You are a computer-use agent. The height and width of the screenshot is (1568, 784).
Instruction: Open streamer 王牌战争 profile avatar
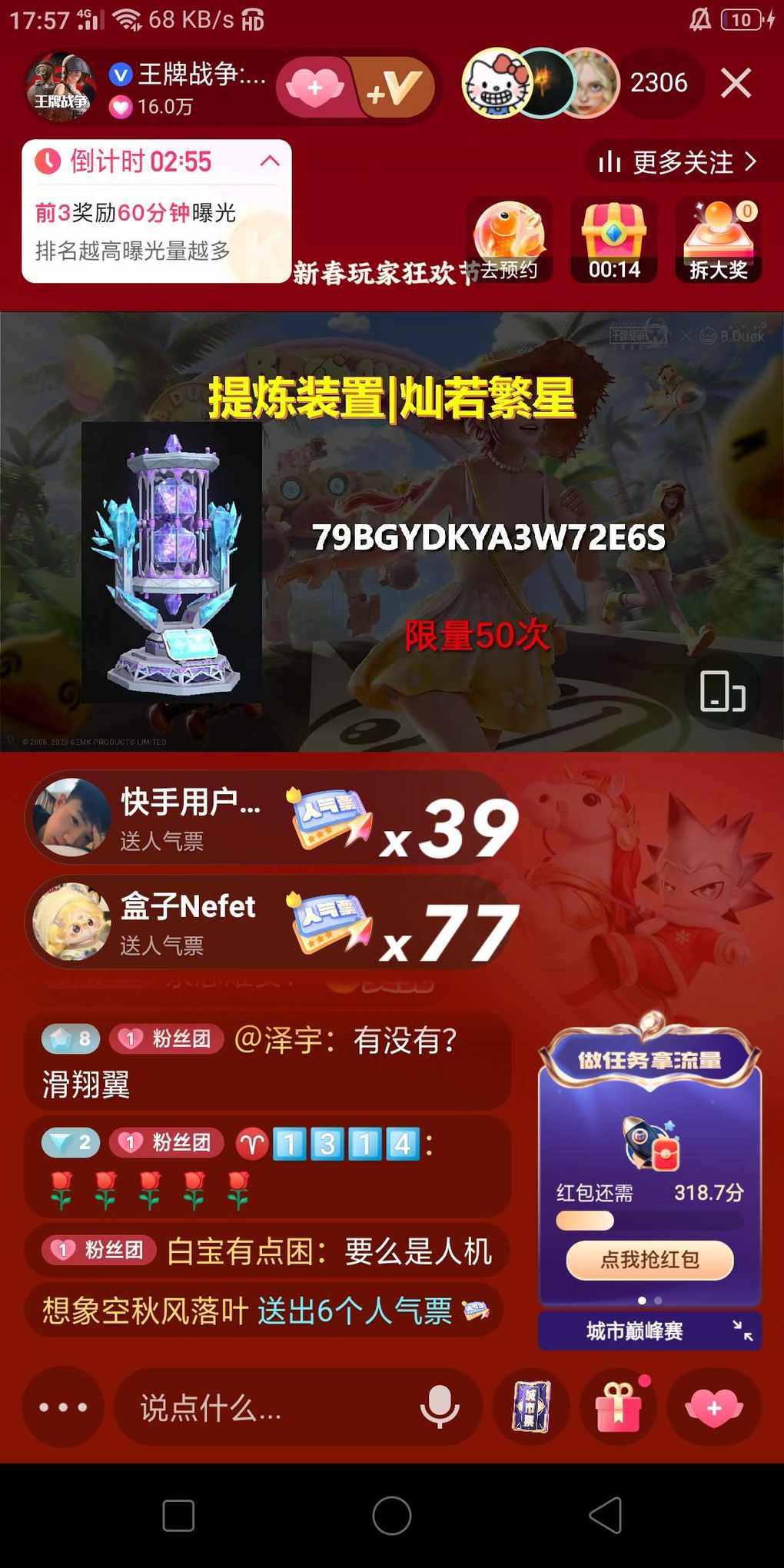[x=61, y=87]
